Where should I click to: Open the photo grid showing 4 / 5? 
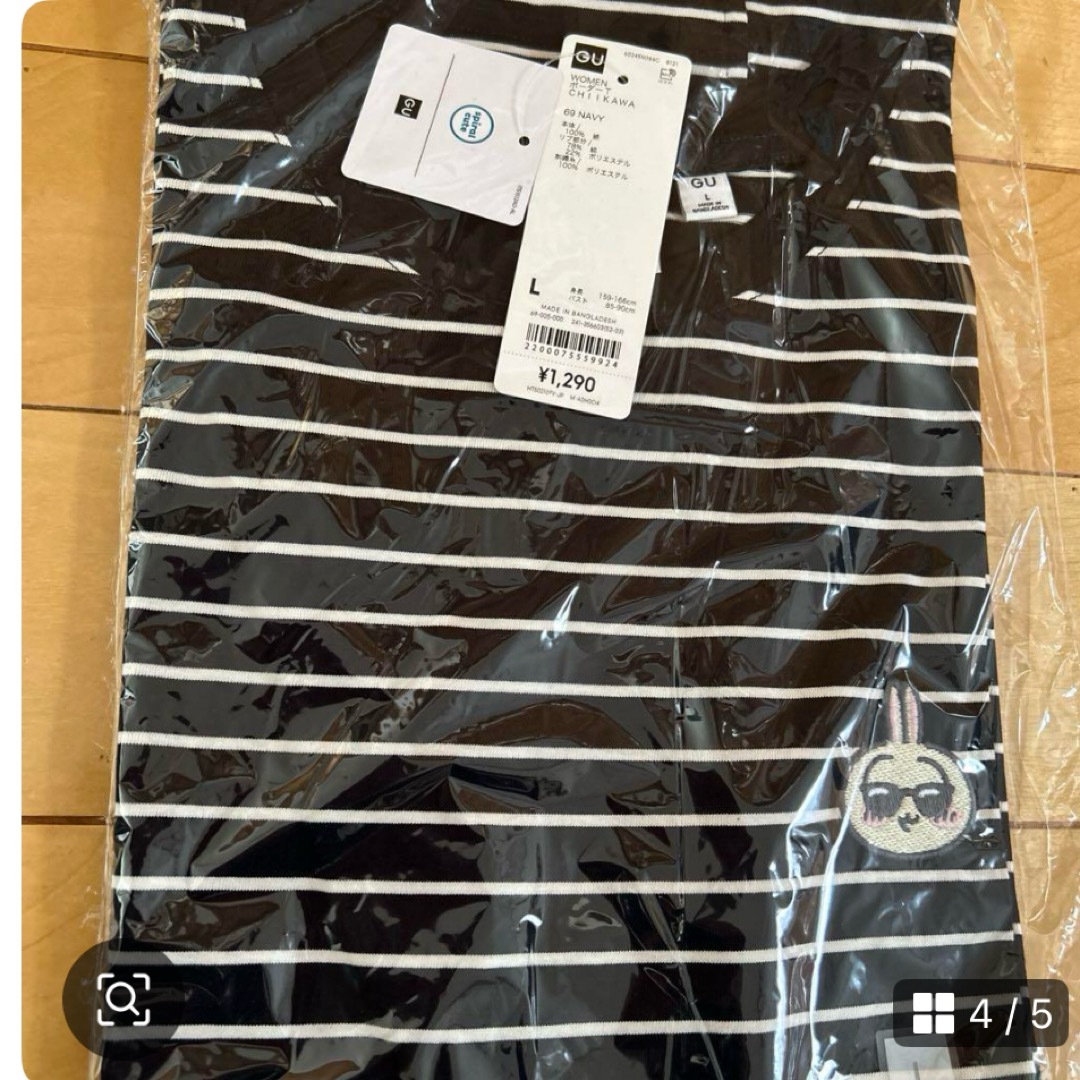coord(981,1014)
